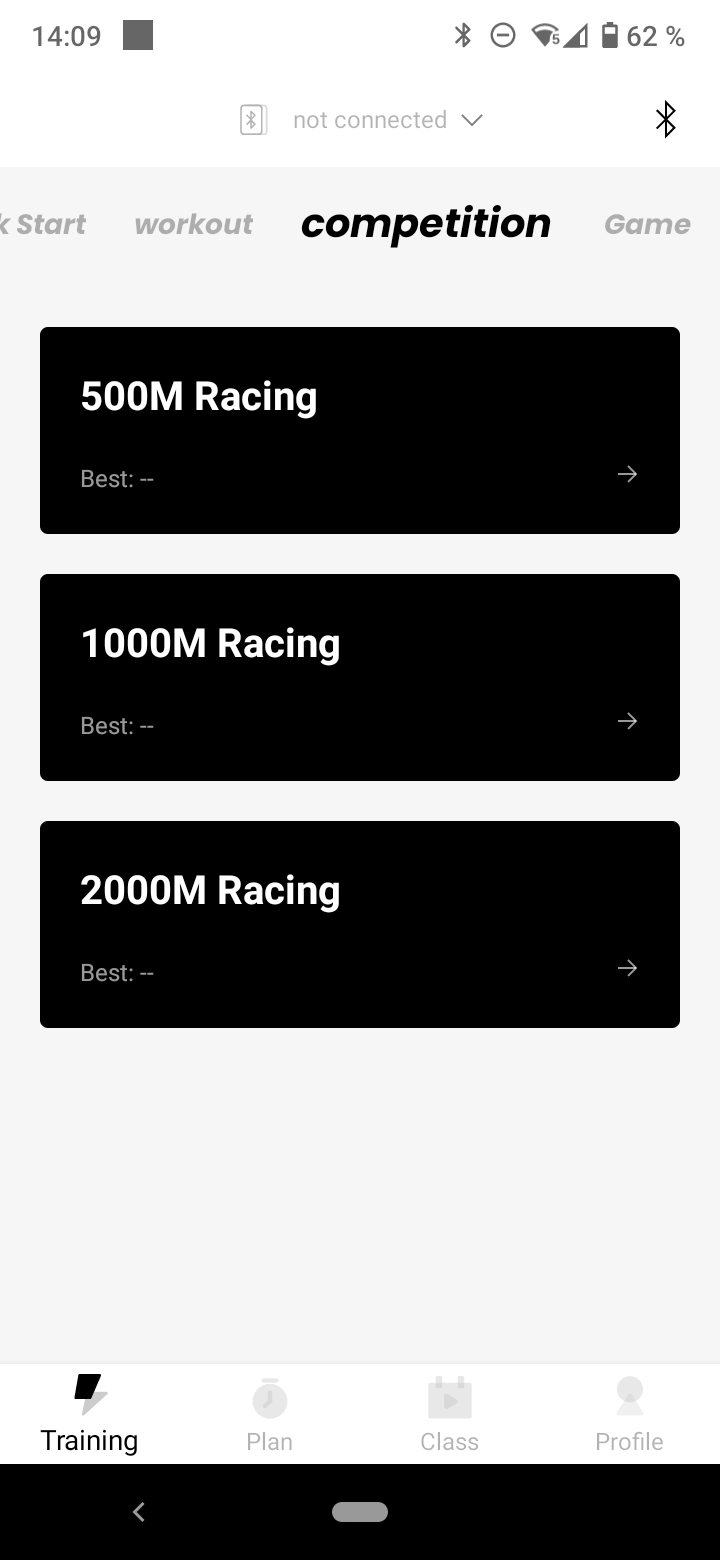The image size is (720, 1560).
Task: Switch to the Game tab
Action: (647, 224)
